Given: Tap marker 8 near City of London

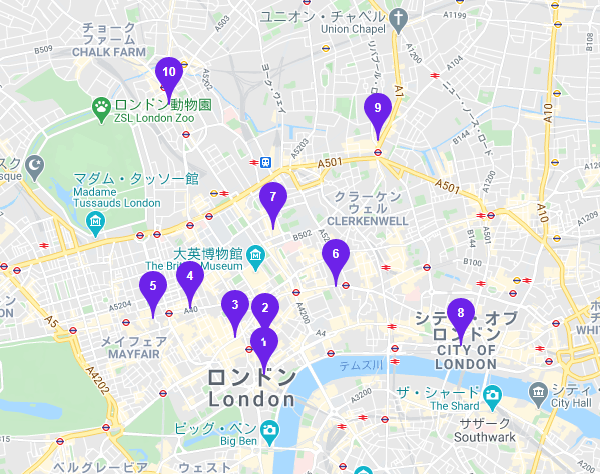Looking at the screenshot, I should (x=460, y=313).
